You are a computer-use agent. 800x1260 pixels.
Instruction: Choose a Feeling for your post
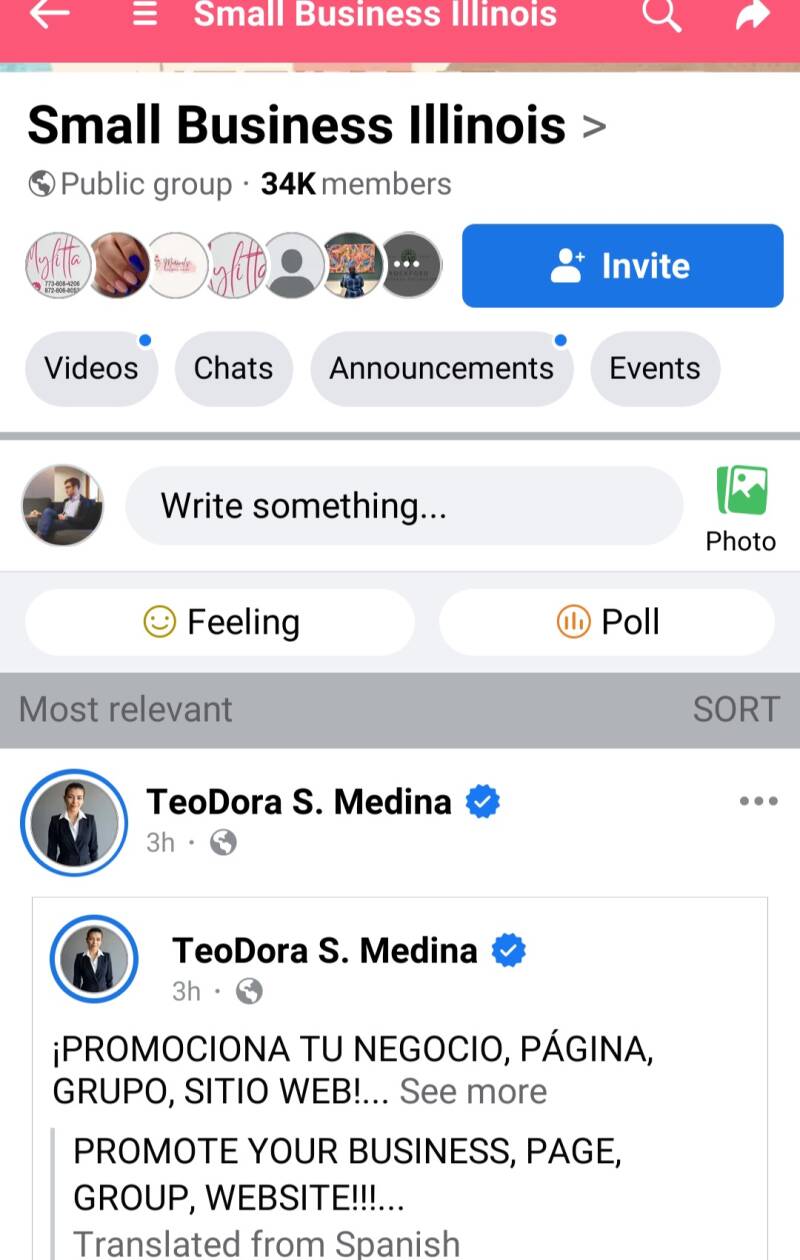[x=220, y=622]
